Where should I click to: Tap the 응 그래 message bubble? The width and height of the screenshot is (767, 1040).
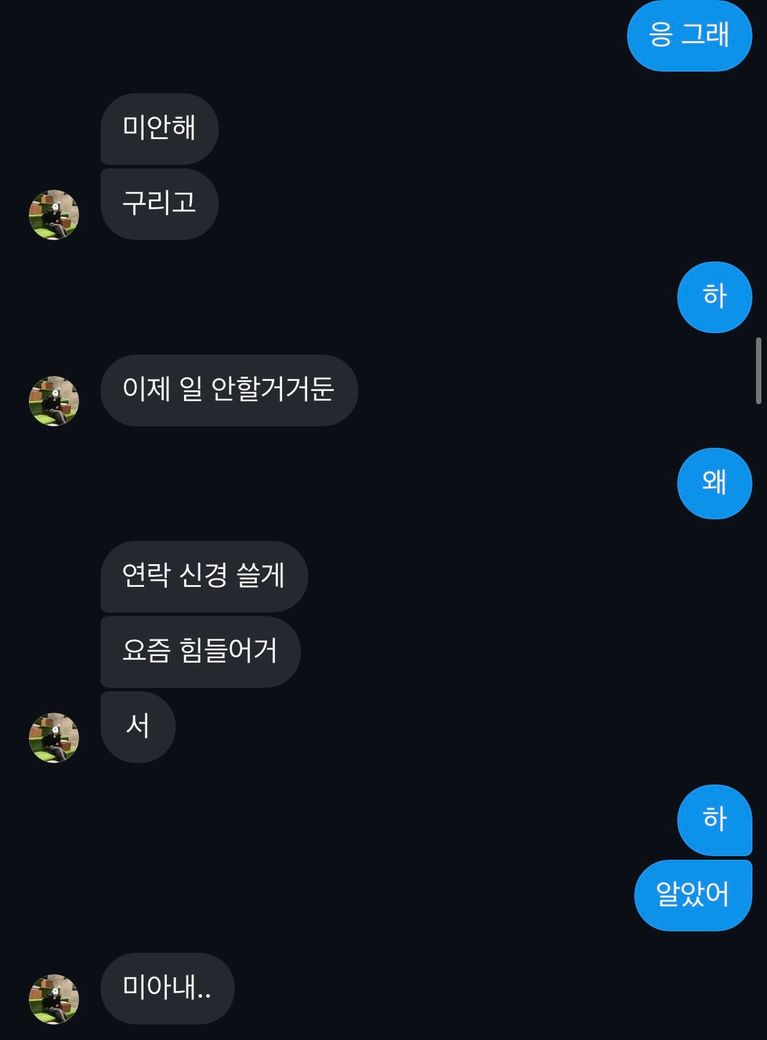pos(689,36)
